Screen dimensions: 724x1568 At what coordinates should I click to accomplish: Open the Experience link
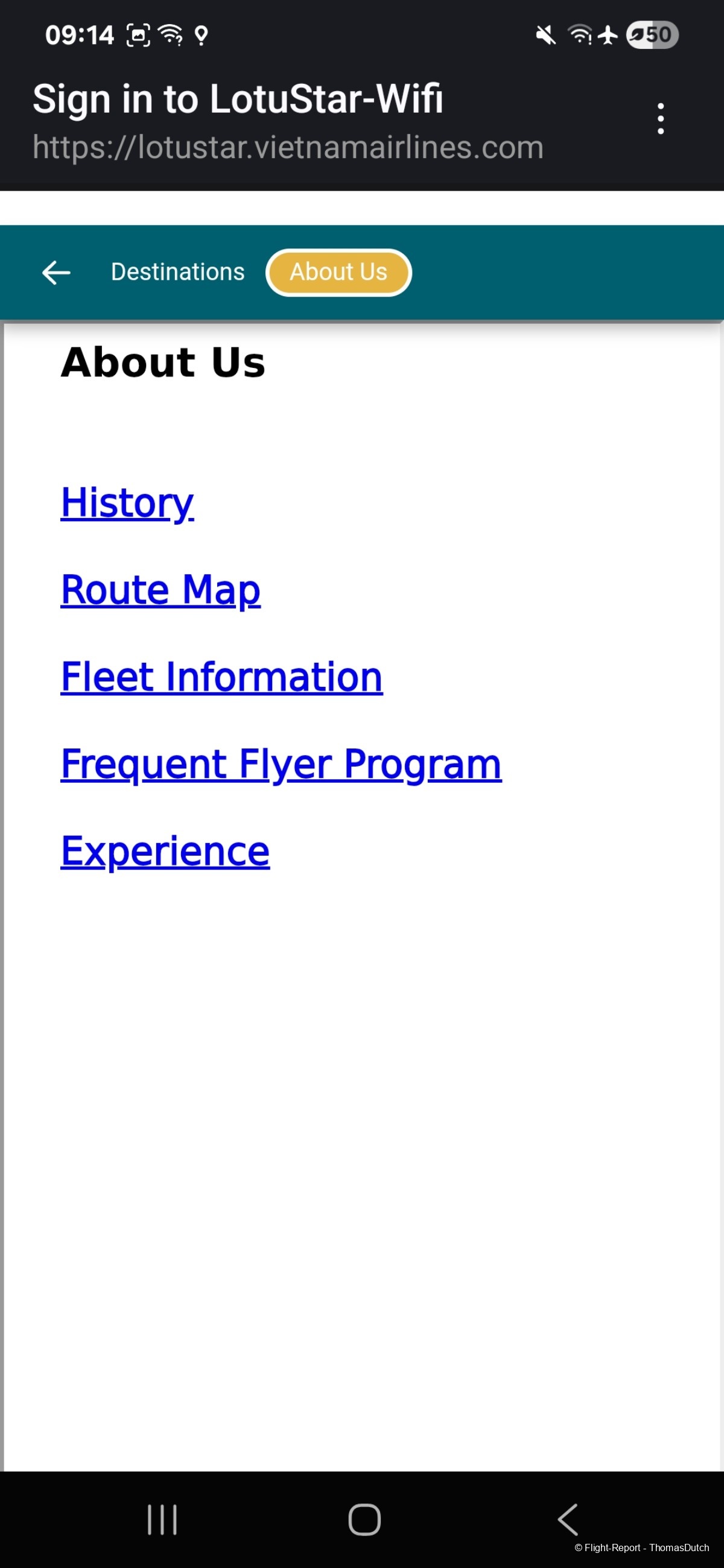(165, 851)
